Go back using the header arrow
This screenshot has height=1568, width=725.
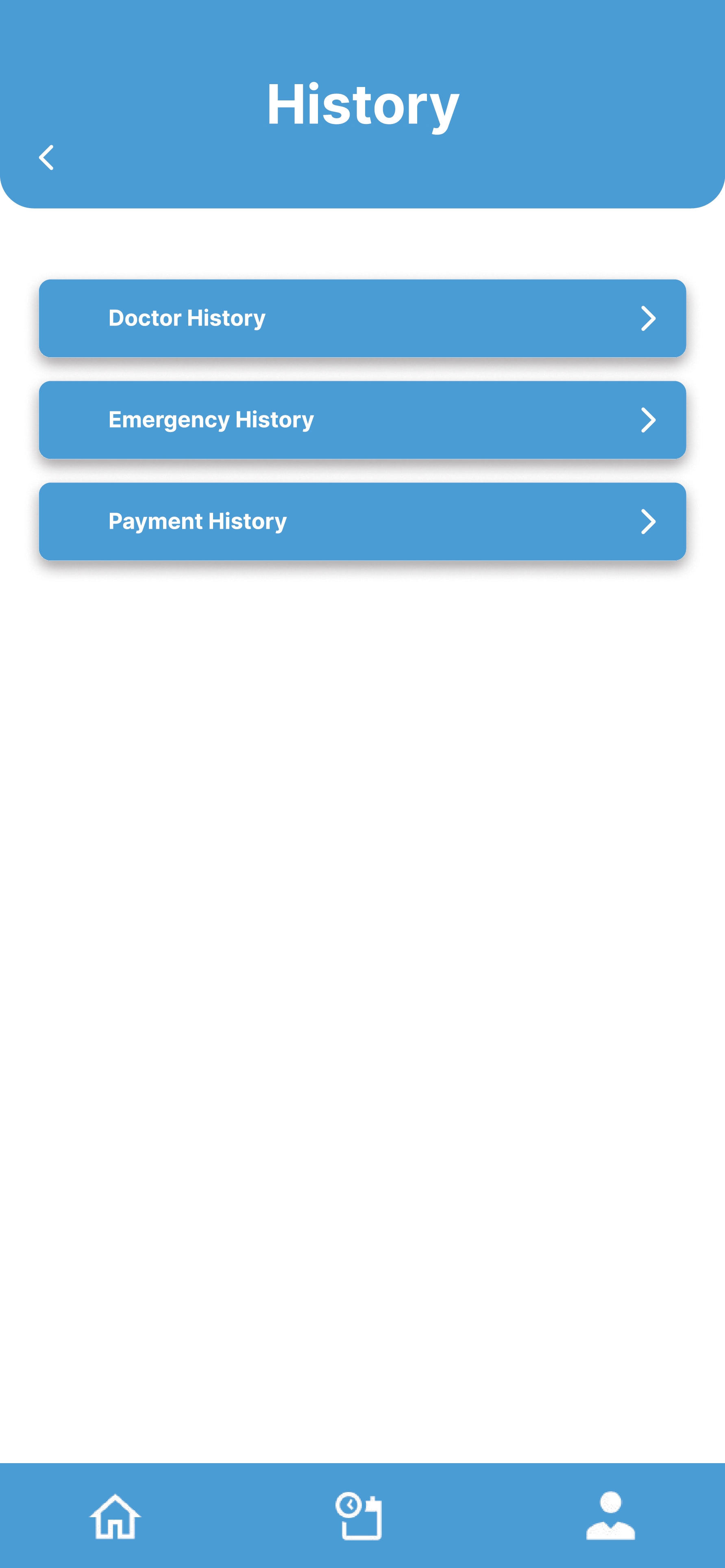pyautogui.click(x=46, y=158)
